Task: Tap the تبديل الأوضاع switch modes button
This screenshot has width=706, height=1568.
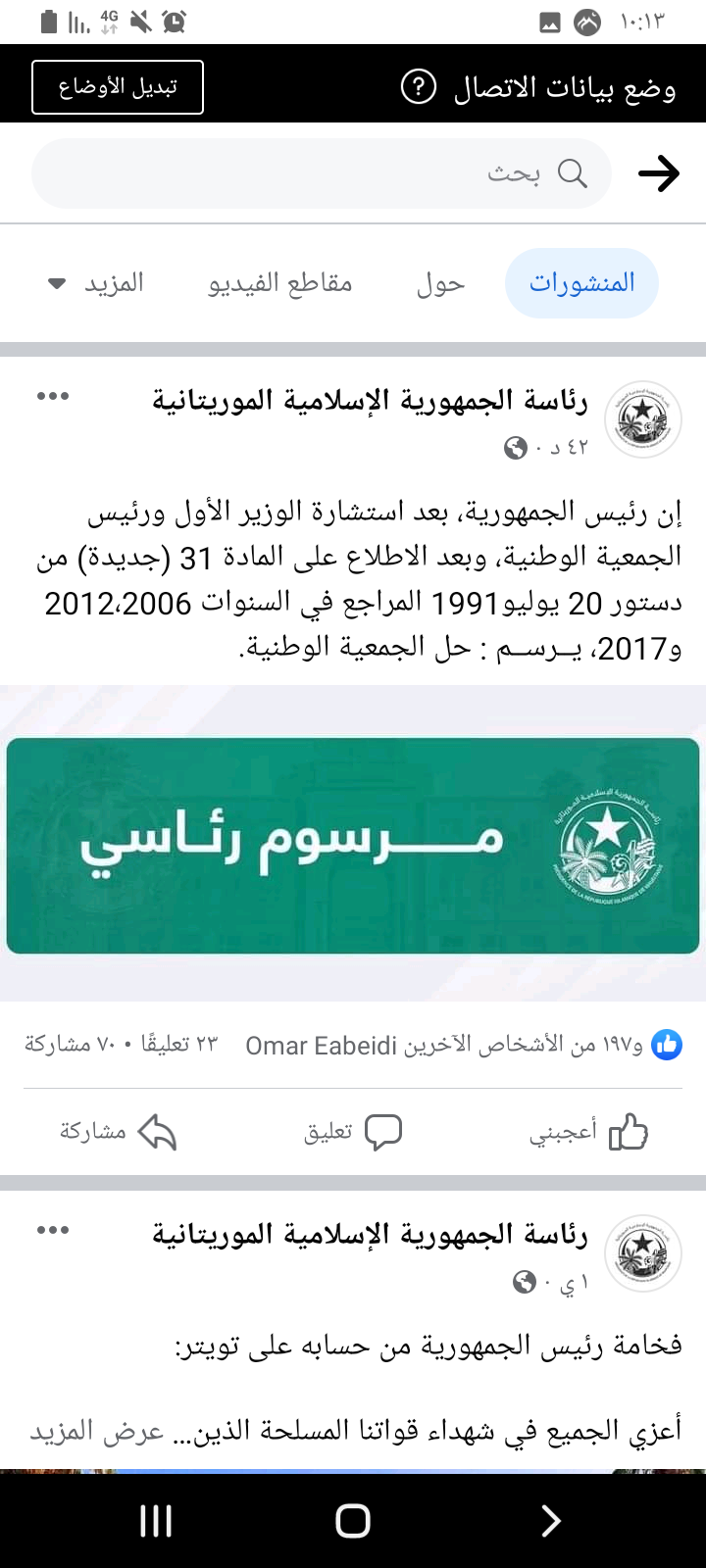Action: pos(118,87)
